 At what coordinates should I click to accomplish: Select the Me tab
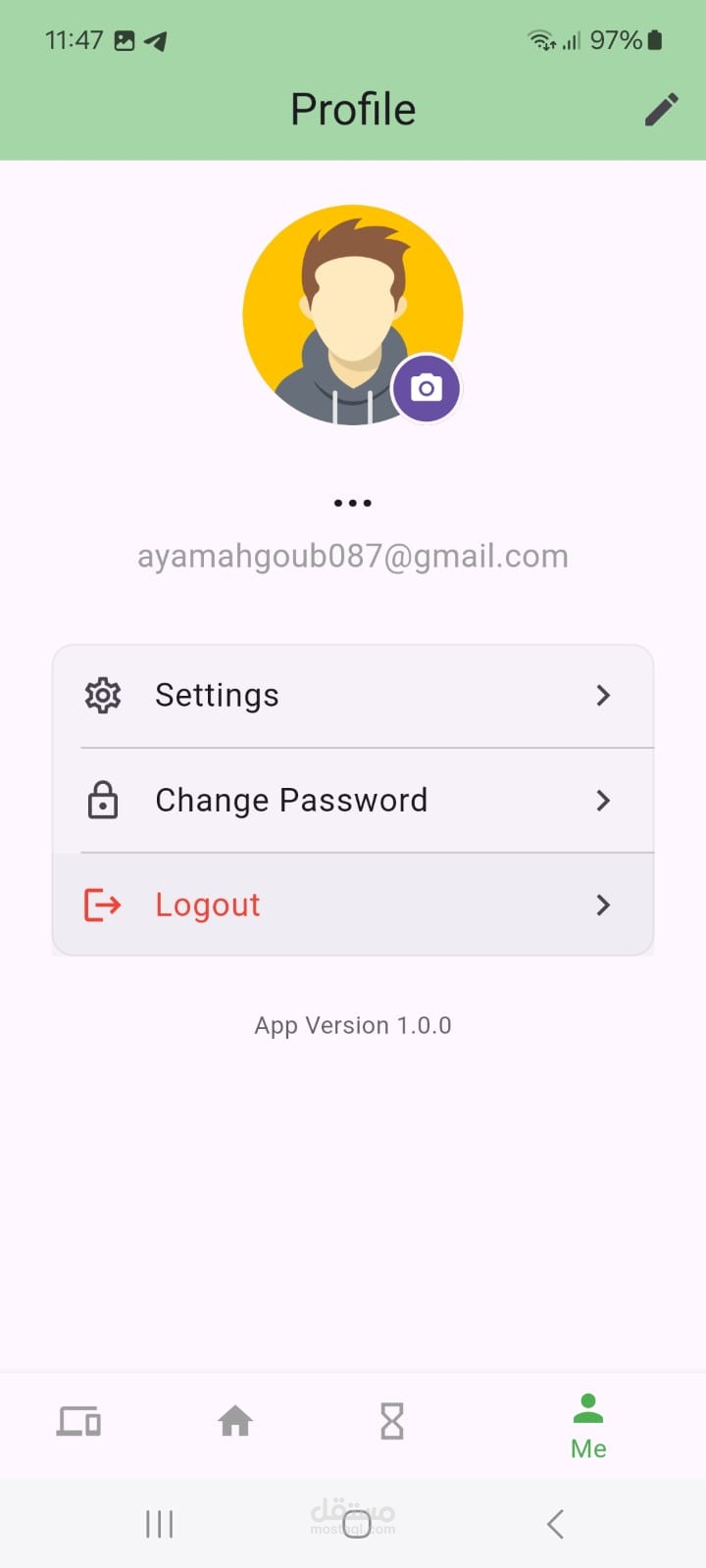(588, 1426)
